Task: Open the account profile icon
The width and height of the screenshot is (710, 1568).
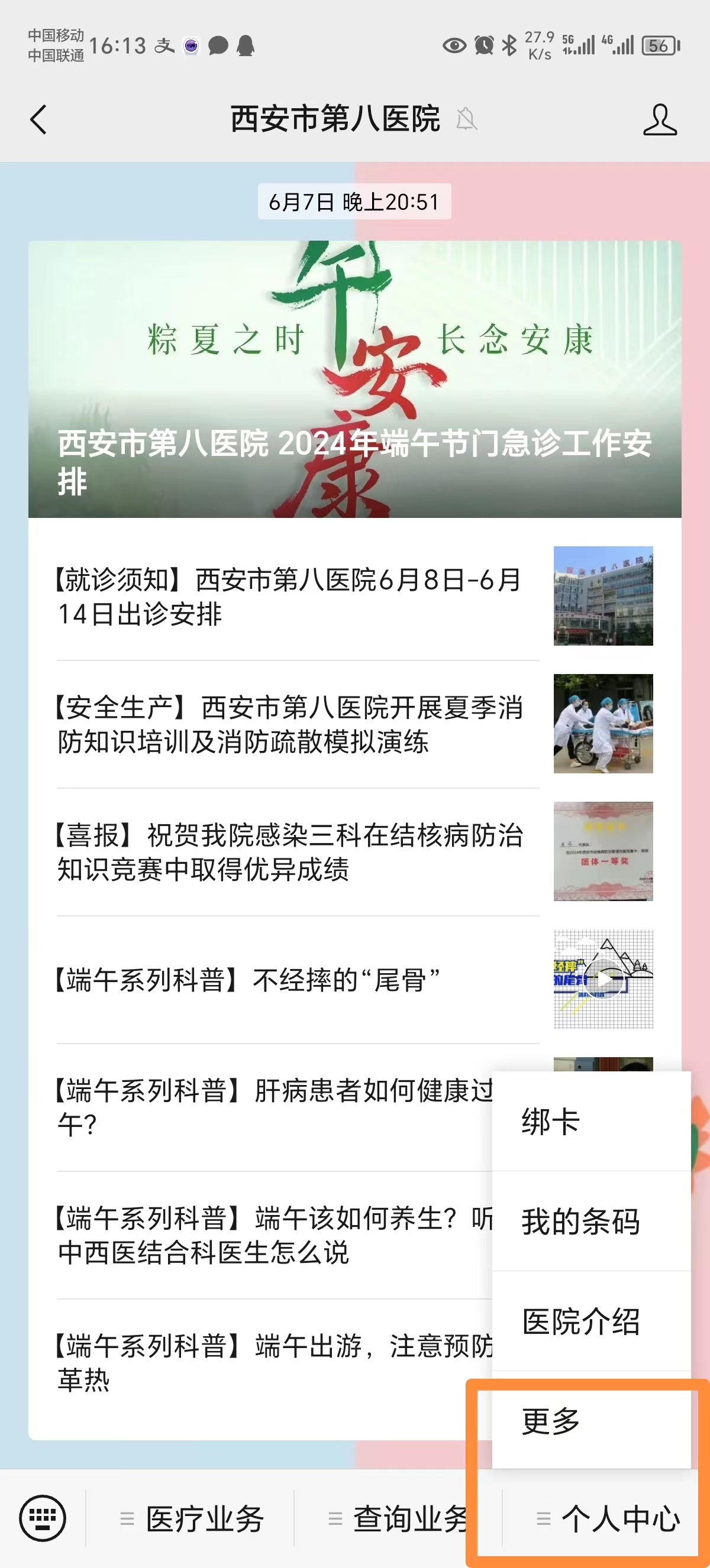Action: pyautogui.click(x=660, y=119)
